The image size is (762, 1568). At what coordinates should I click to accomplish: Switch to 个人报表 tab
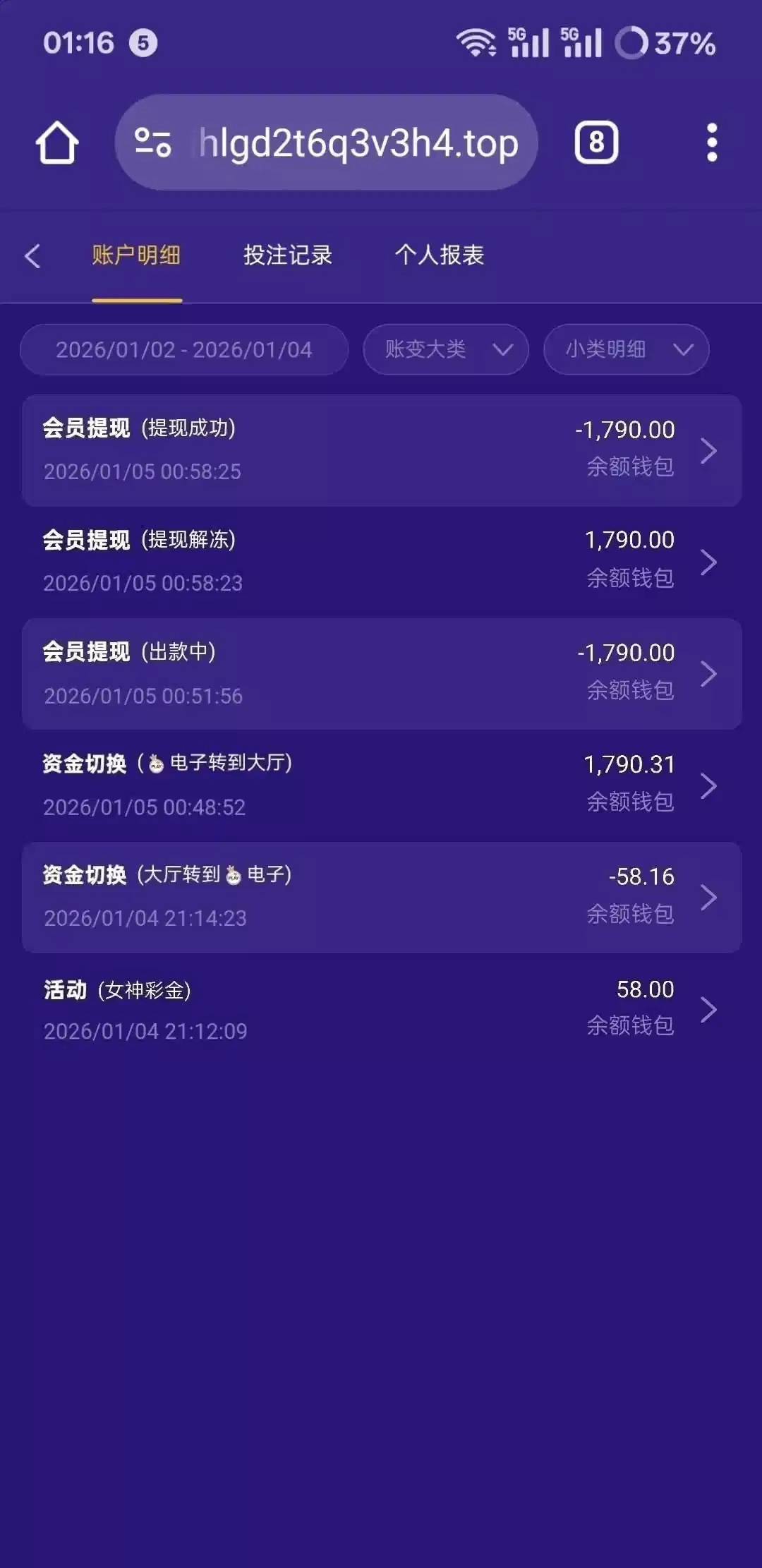(439, 255)
